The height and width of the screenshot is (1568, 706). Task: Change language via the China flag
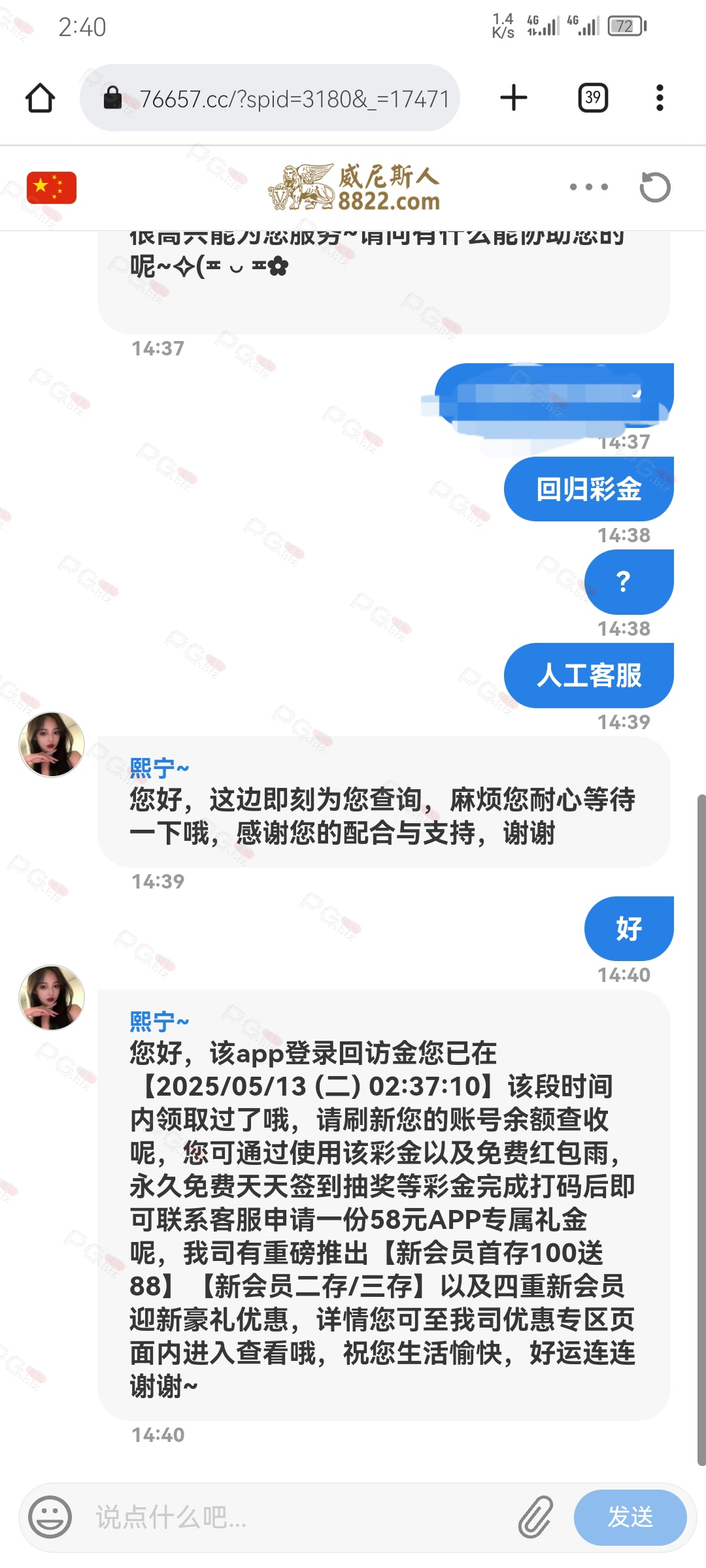tap(52, 188)
